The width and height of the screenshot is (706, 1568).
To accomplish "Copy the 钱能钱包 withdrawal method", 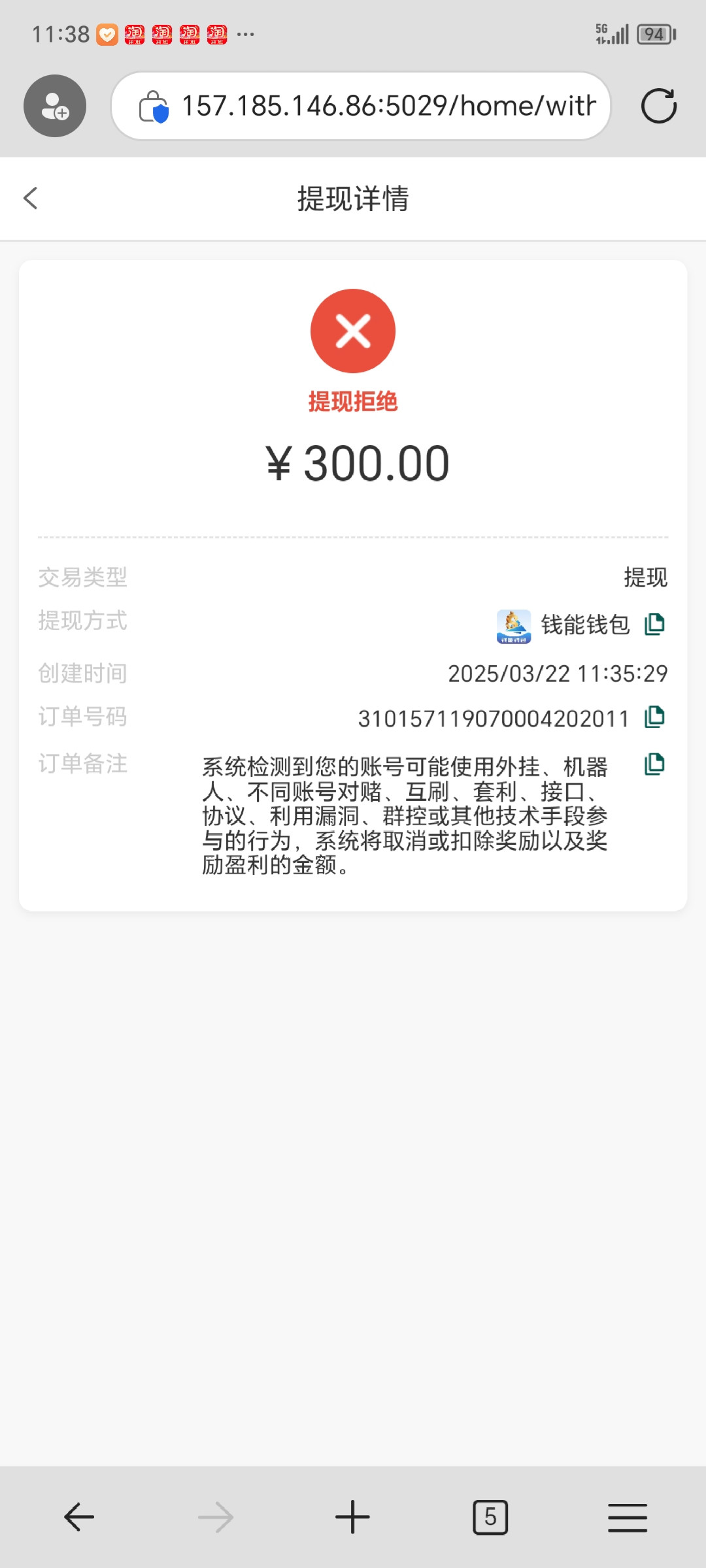I will 654,624.
